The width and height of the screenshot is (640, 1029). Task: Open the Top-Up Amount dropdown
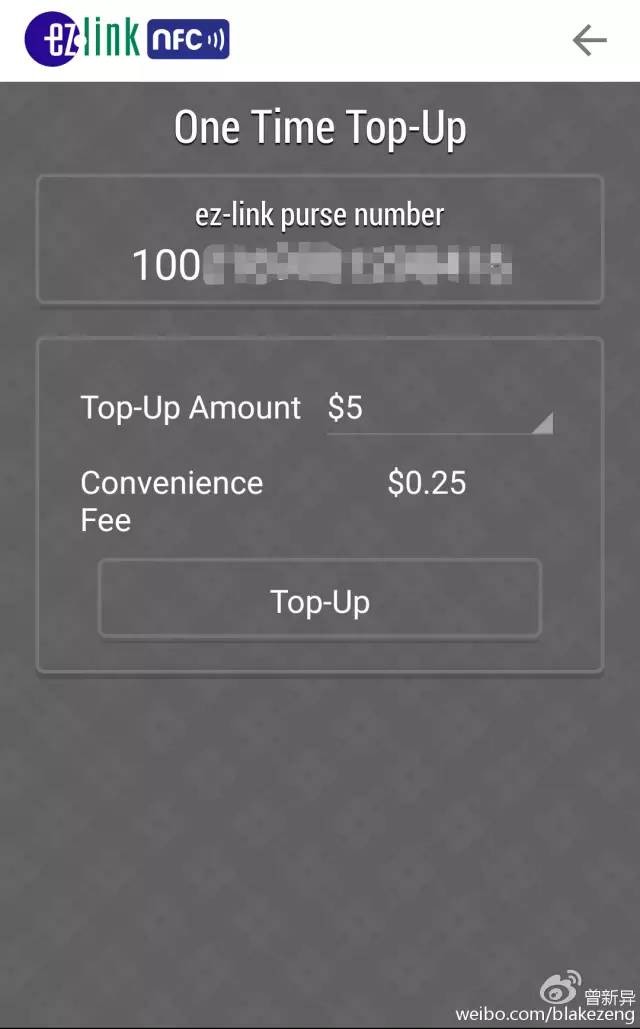coord(440,409)
